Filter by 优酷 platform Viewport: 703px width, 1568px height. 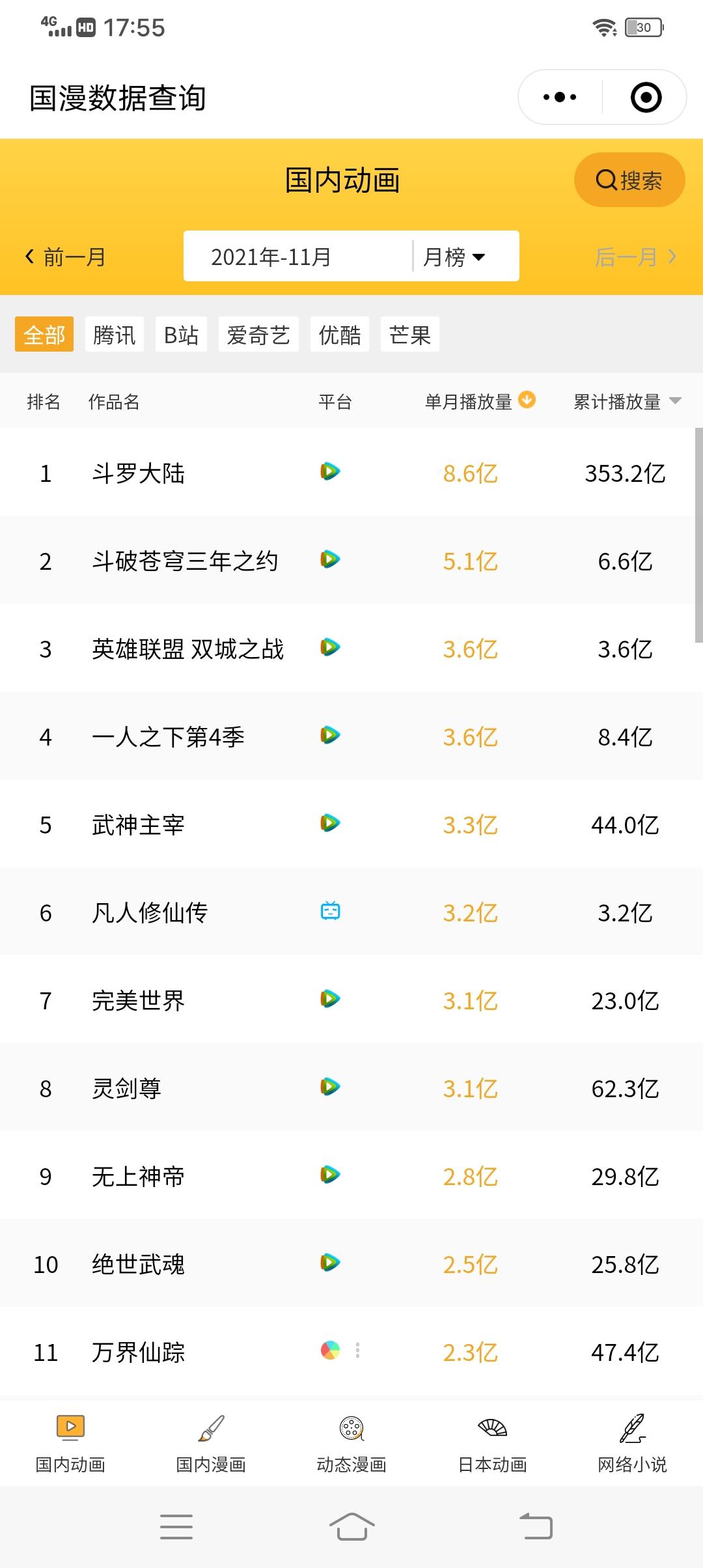(x=340, y=335)
